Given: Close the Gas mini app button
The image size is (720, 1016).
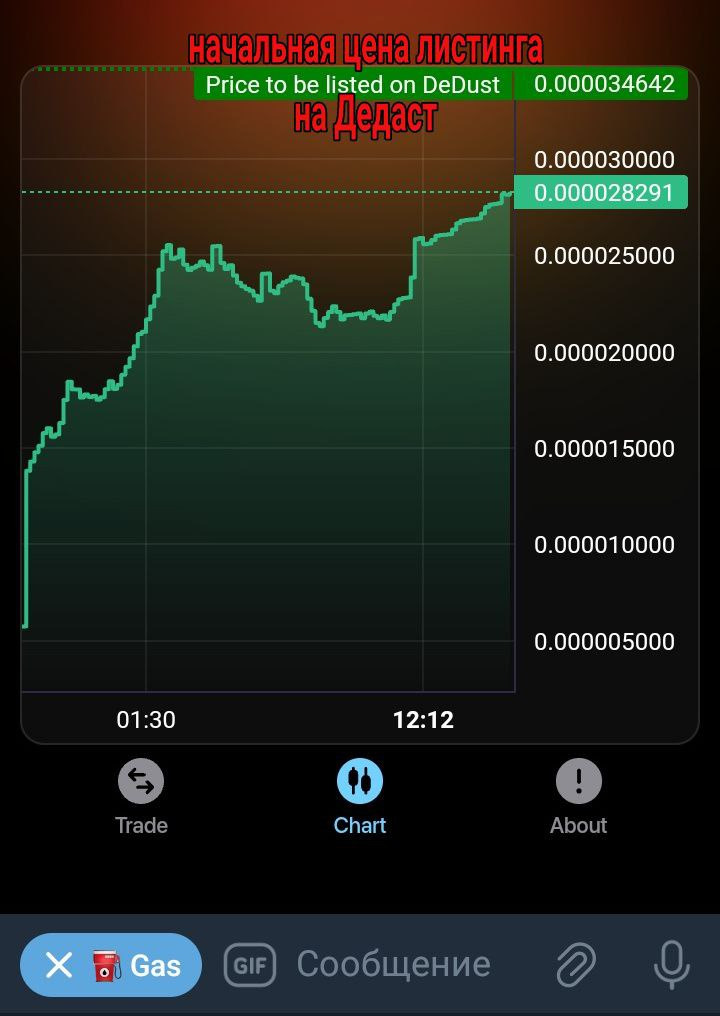Looking at the screenshot, I should pyautogui.click(x=59, y=965).
